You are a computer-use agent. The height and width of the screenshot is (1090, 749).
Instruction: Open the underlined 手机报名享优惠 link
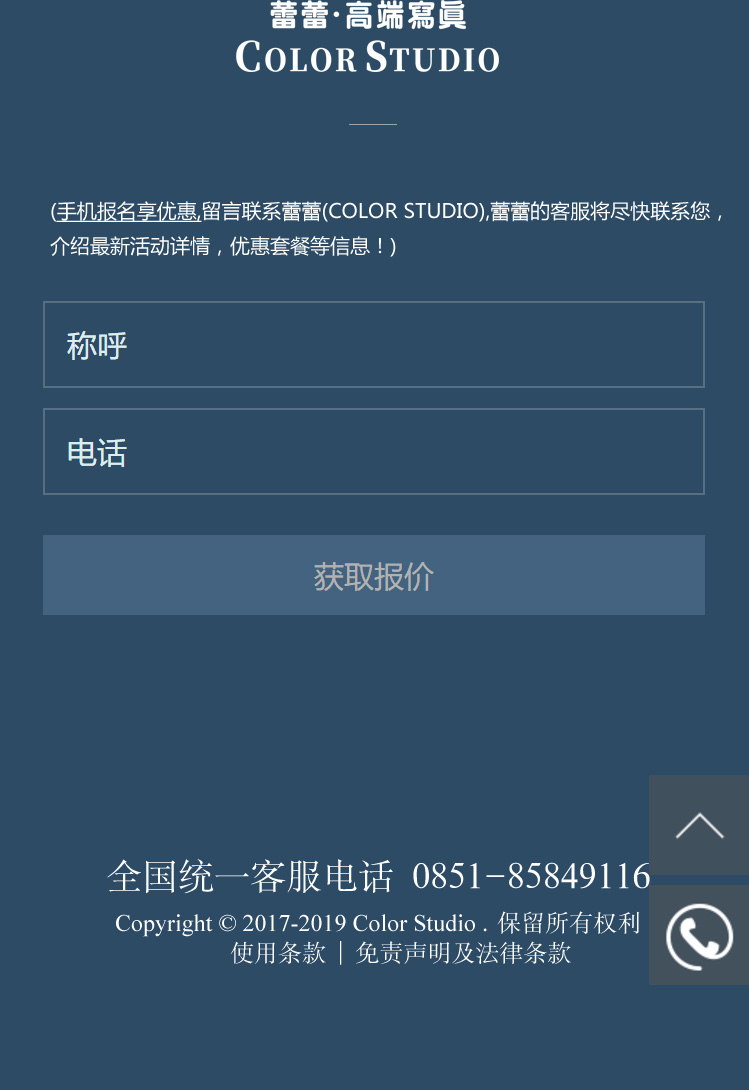coord(127,212)
